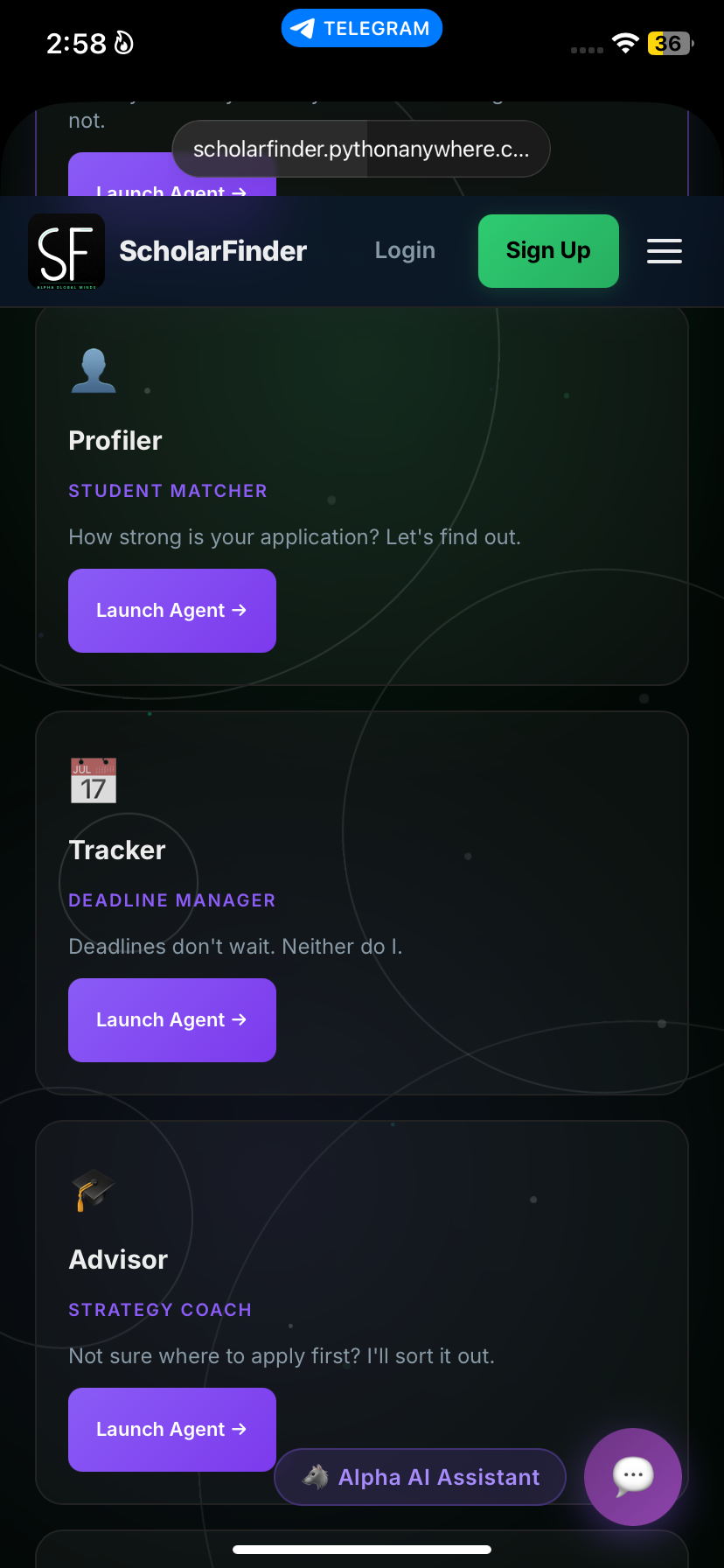
Task: Tap the scholarfinder.pythonanywhere address bar
Action: 361,150
